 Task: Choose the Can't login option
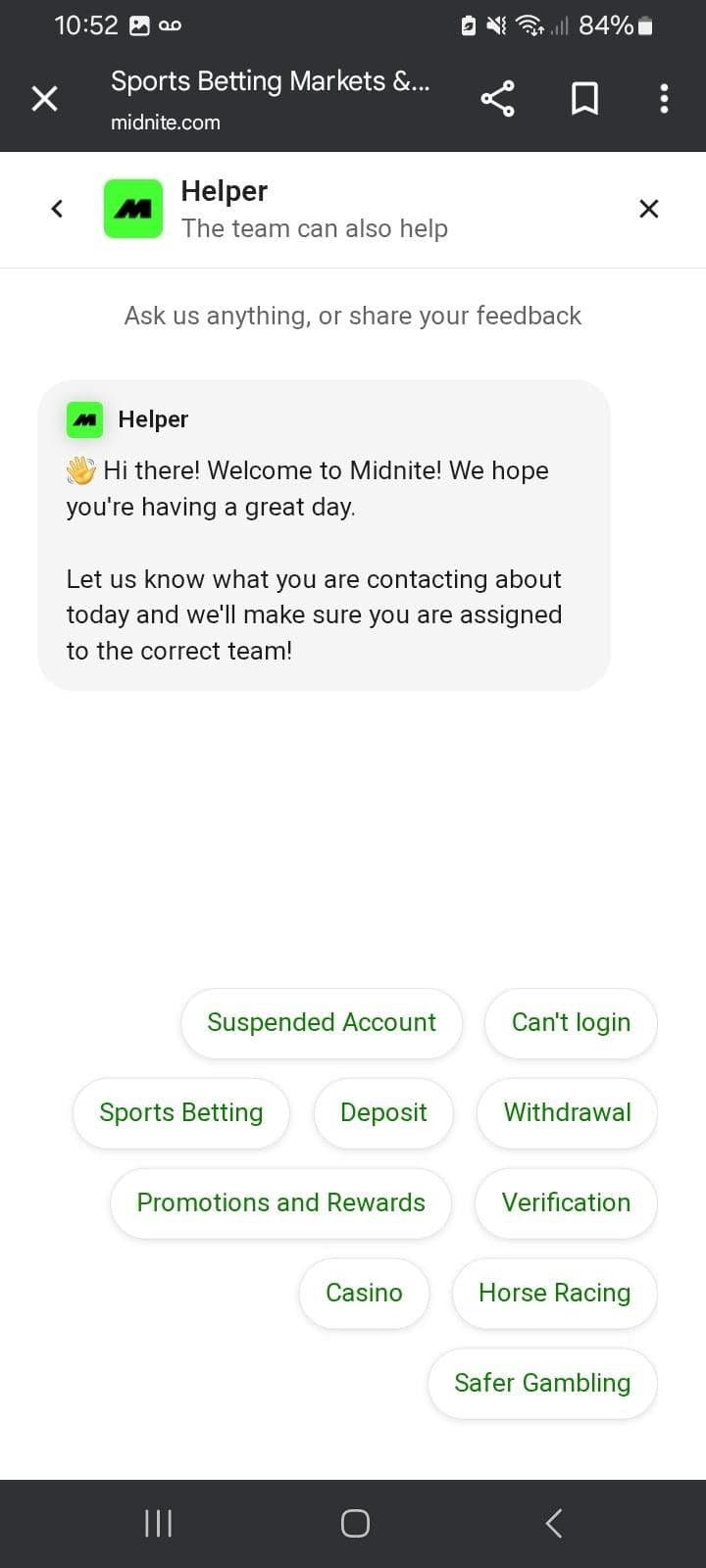(571, 1022)
